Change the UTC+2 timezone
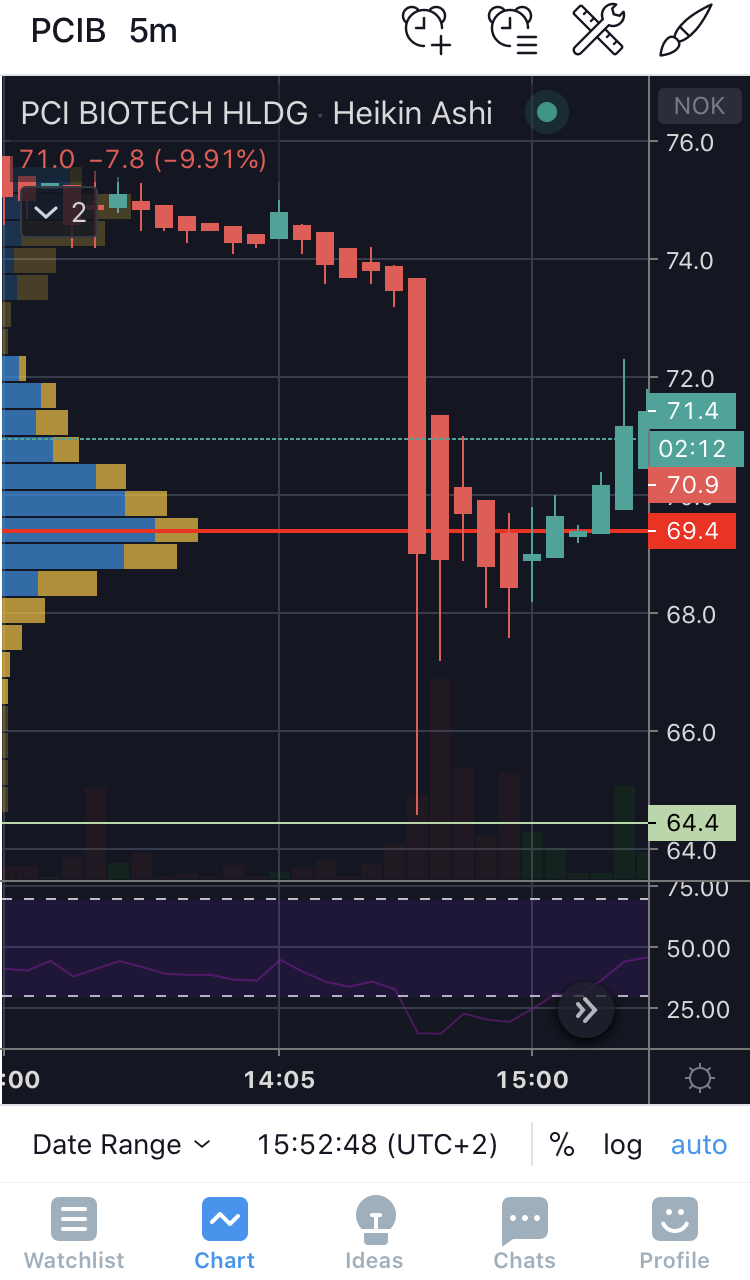 (x=377, y=1145)
